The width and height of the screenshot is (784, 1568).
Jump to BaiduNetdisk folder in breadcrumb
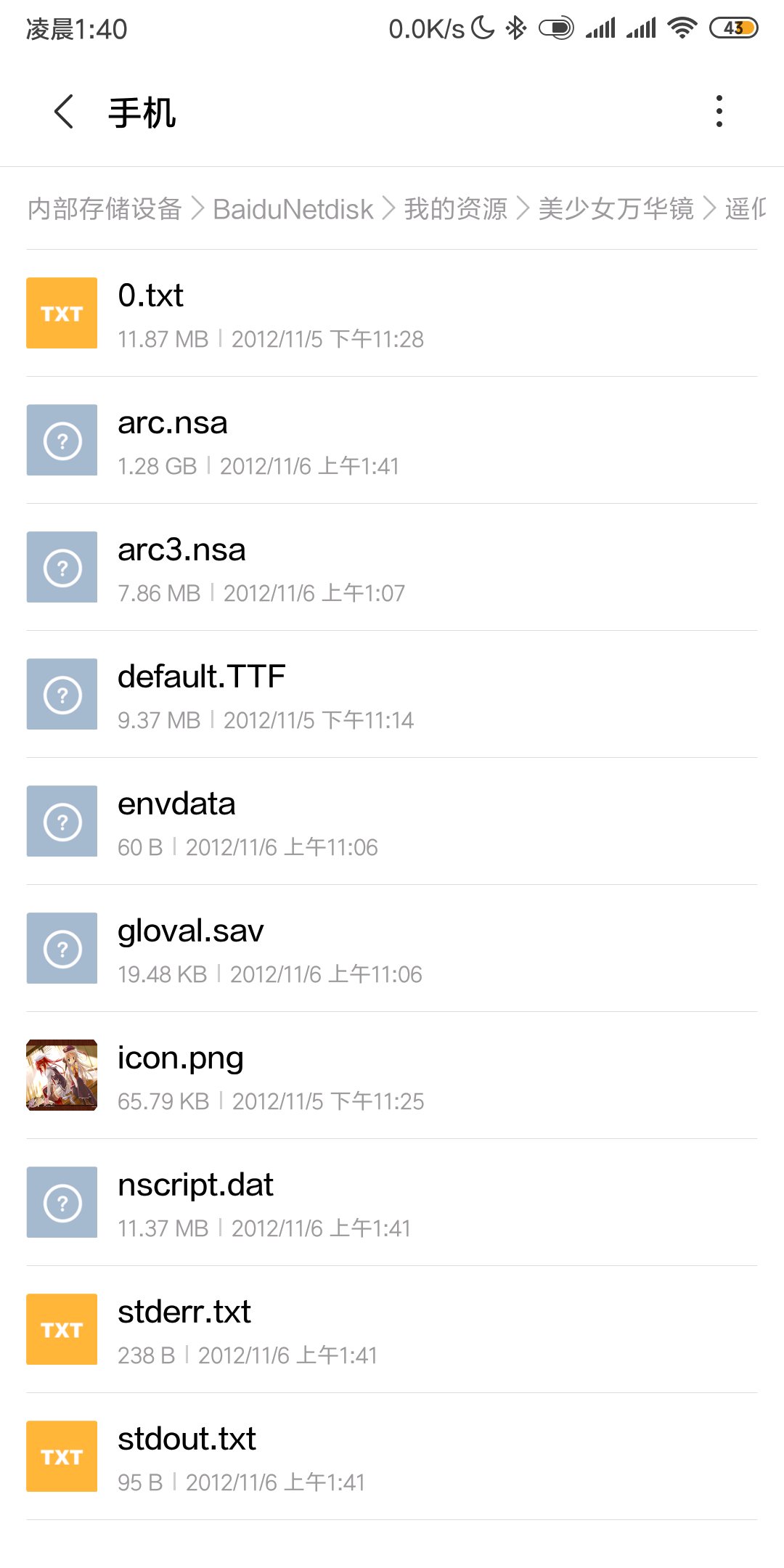click(293, 209)
